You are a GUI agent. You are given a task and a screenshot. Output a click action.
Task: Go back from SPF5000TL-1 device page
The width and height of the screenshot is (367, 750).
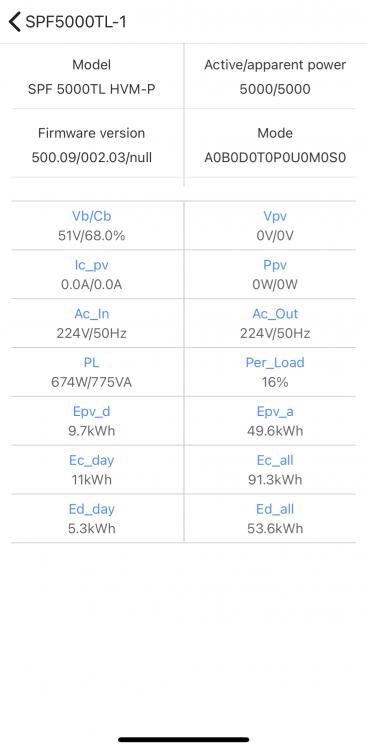pyautogui.click(x=15, y=22)
